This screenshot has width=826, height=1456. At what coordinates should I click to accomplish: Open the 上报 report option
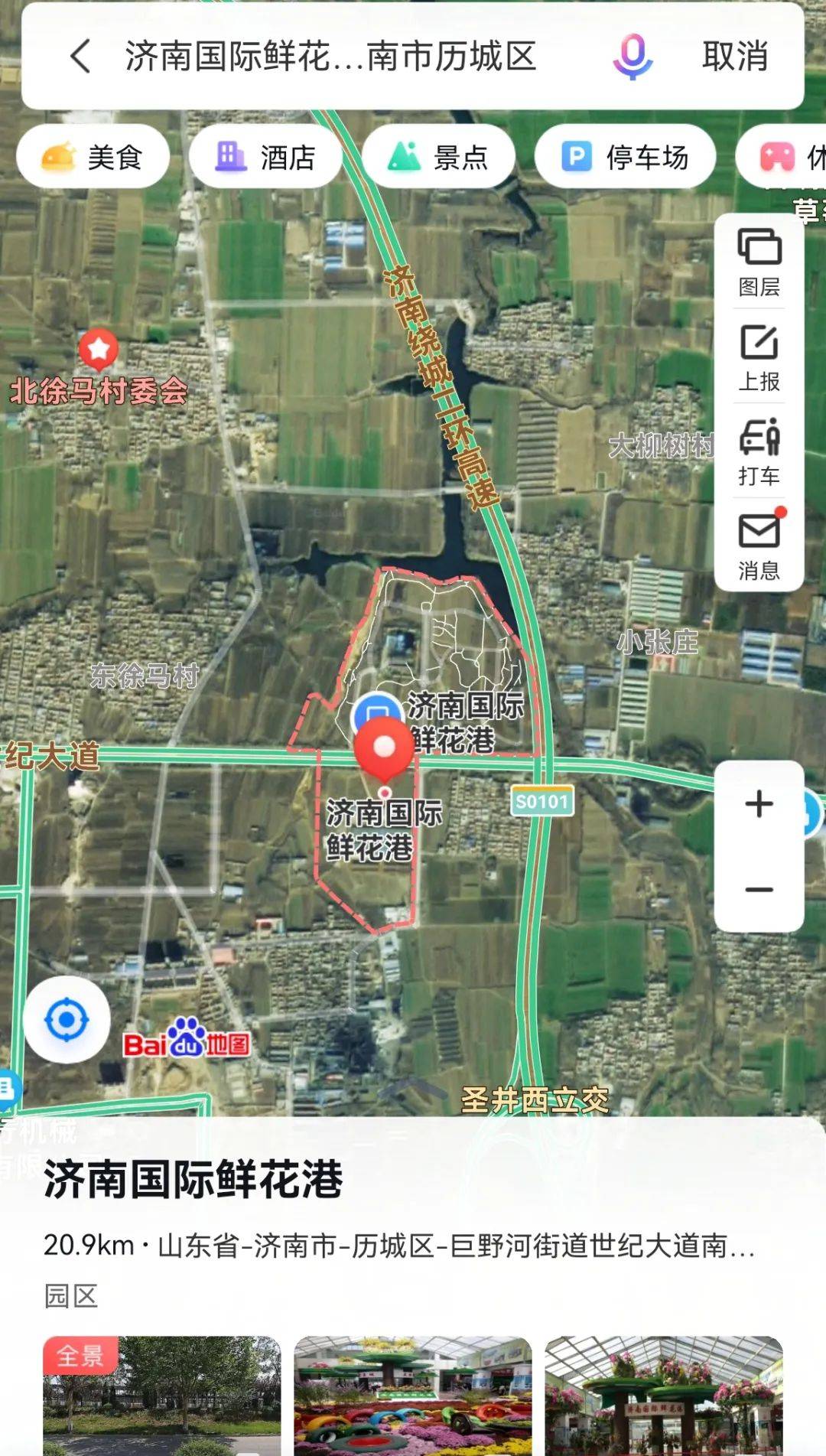(x=759, y=357)
